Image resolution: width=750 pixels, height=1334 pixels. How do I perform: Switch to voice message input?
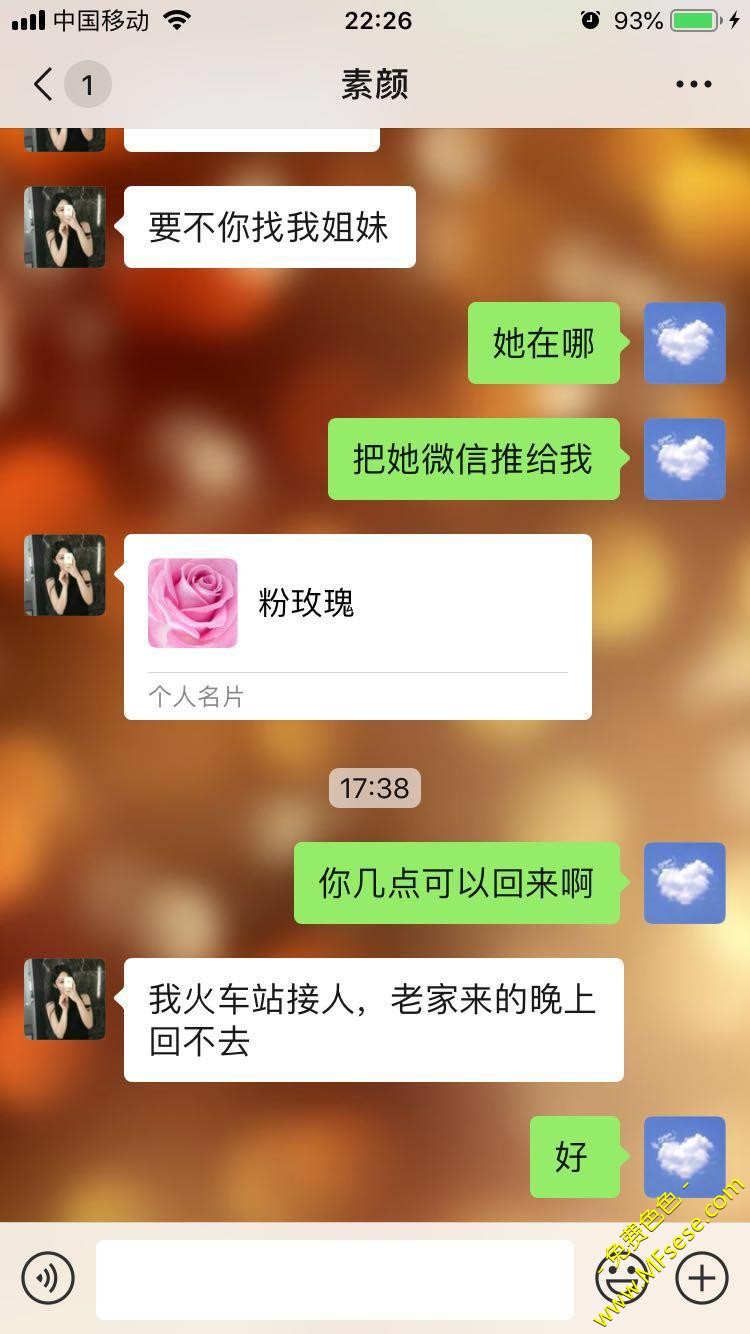(48, 1277)
